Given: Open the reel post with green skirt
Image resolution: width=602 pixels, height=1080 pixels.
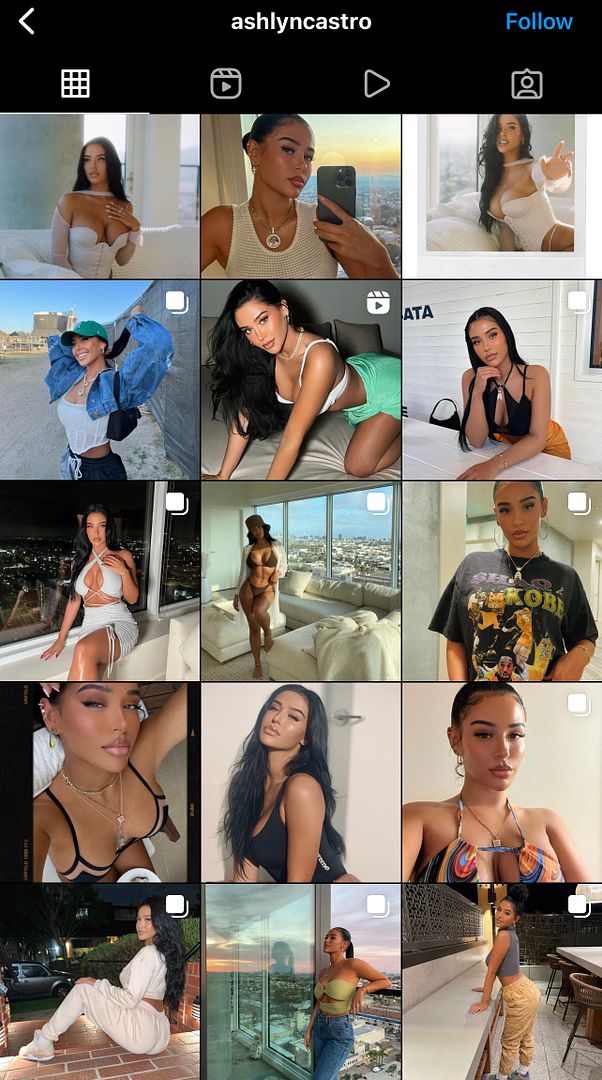Looking at the screenshot, I should pos(301,380).
